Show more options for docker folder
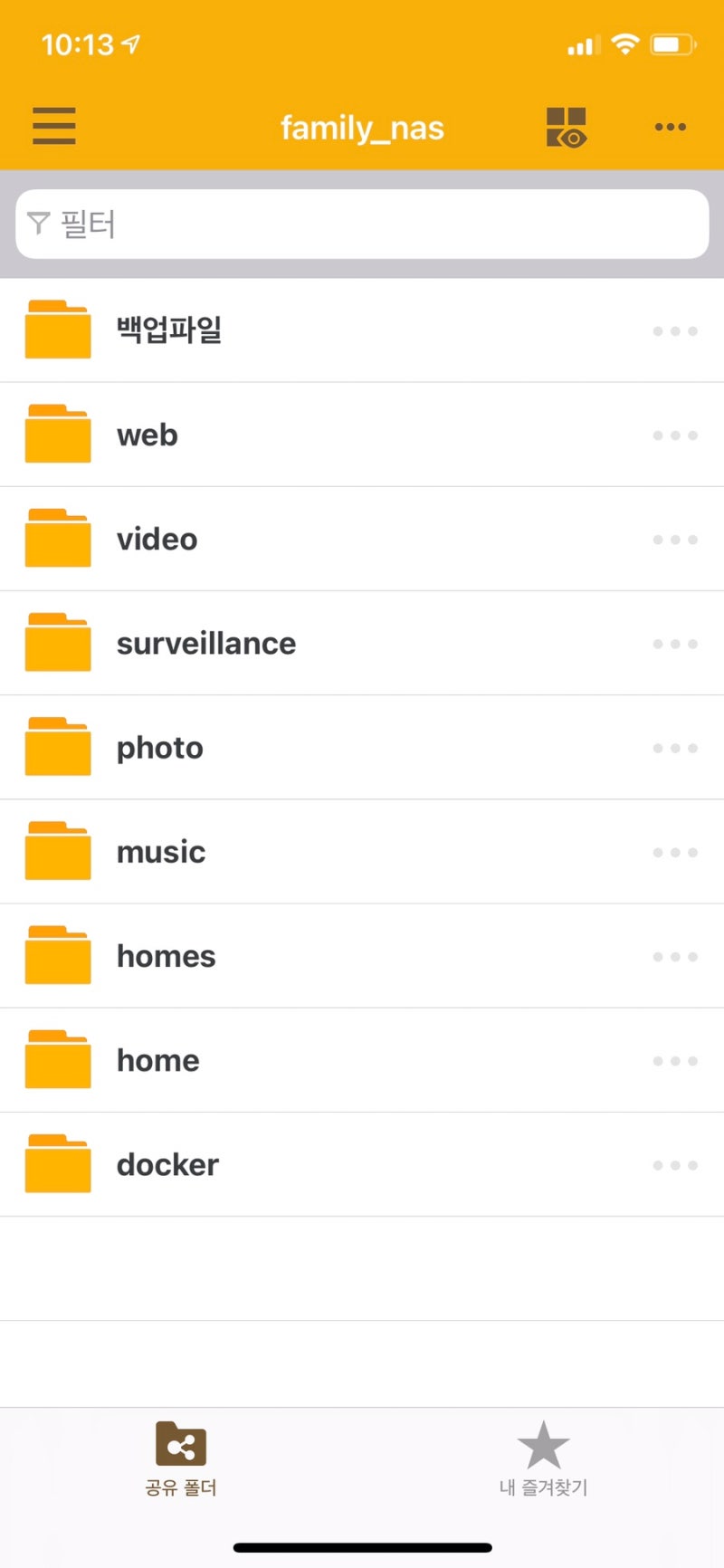The height and width of the screenshot is (1568, 724). pos(675,1165)
